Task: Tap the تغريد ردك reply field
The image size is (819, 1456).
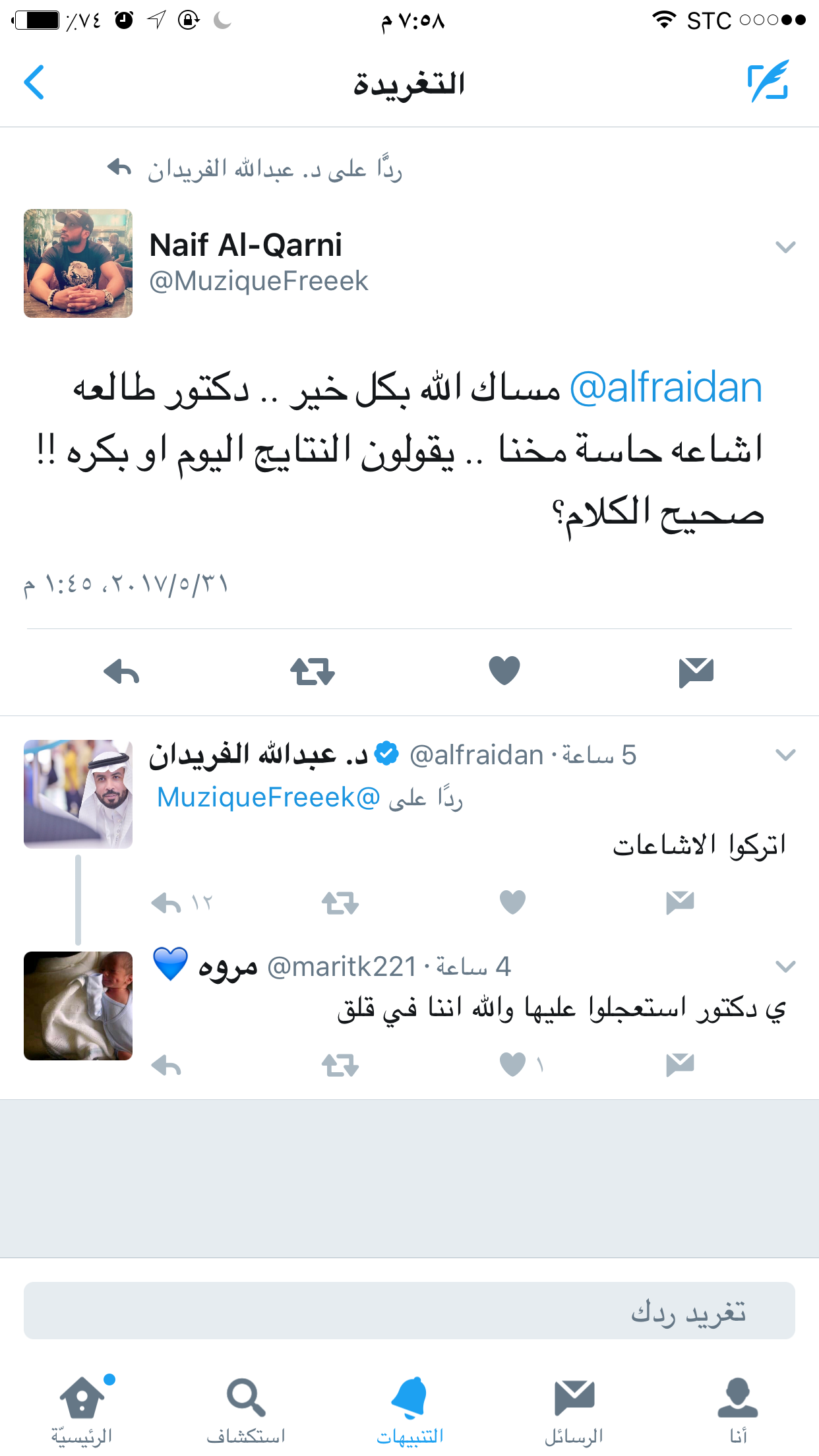Action: pyautogui.click(x=409, y=1310)
